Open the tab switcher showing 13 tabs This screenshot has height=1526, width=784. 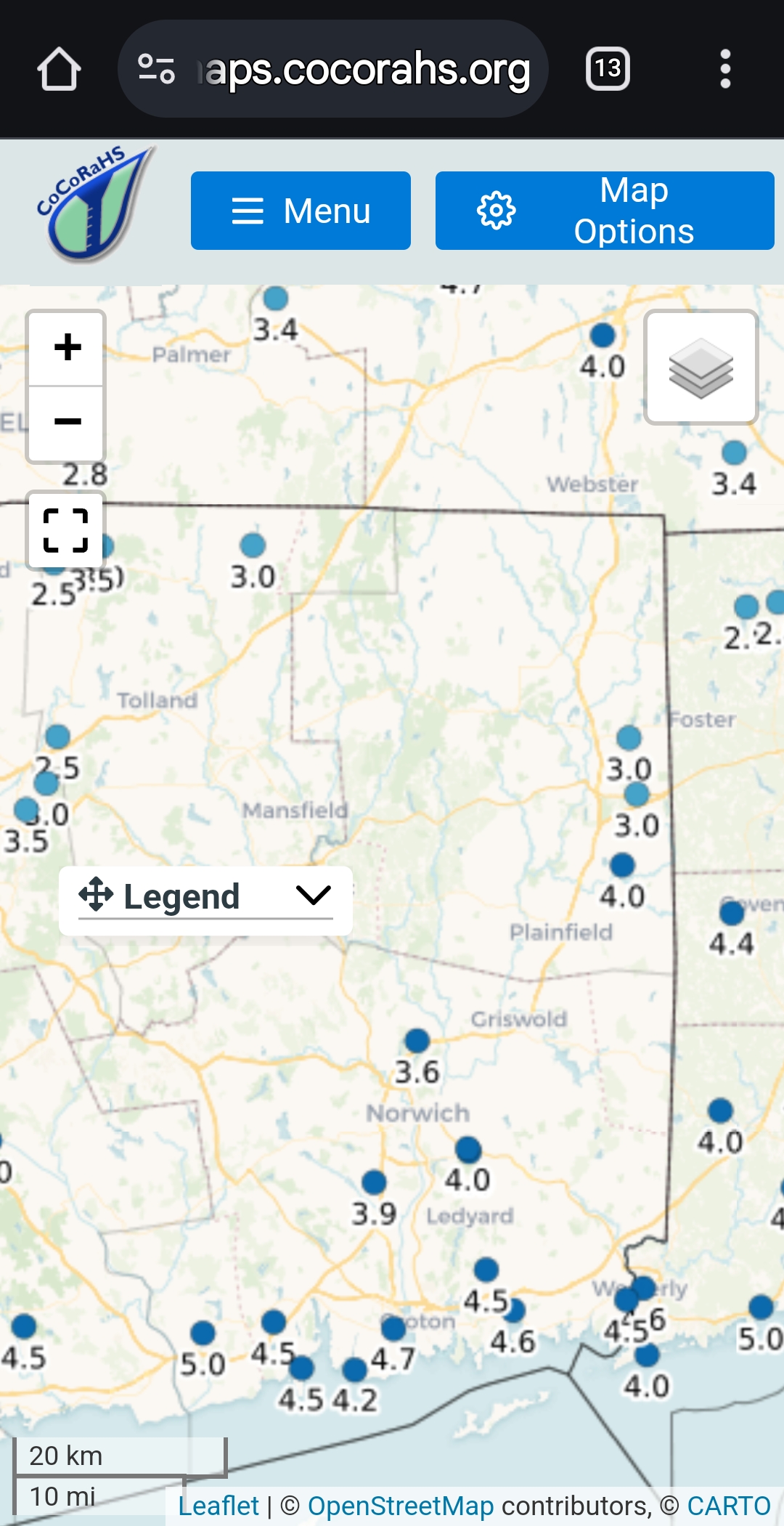608,69
